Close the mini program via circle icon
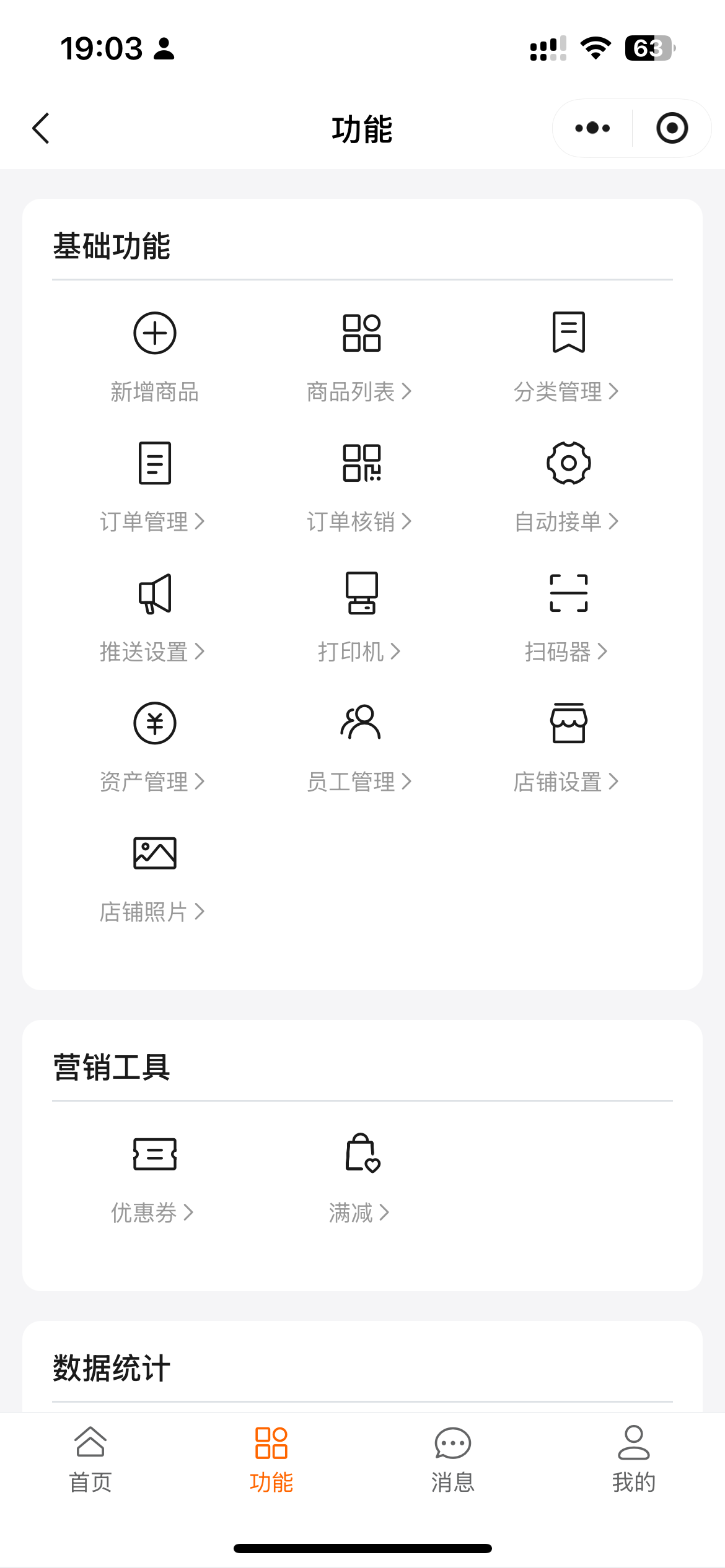Viewport: 725px width, 1568px height. (x=672, y=128)
